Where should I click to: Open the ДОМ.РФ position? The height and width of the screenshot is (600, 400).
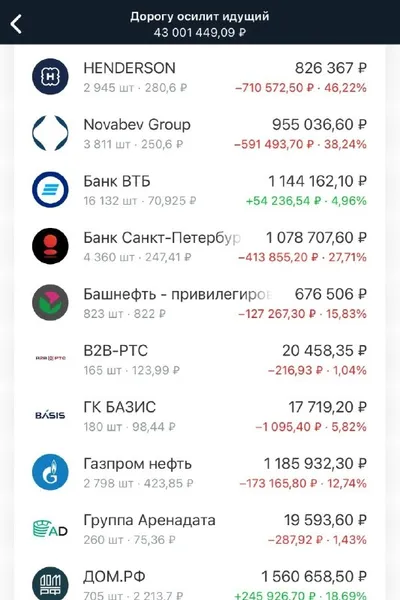[199, 579]
